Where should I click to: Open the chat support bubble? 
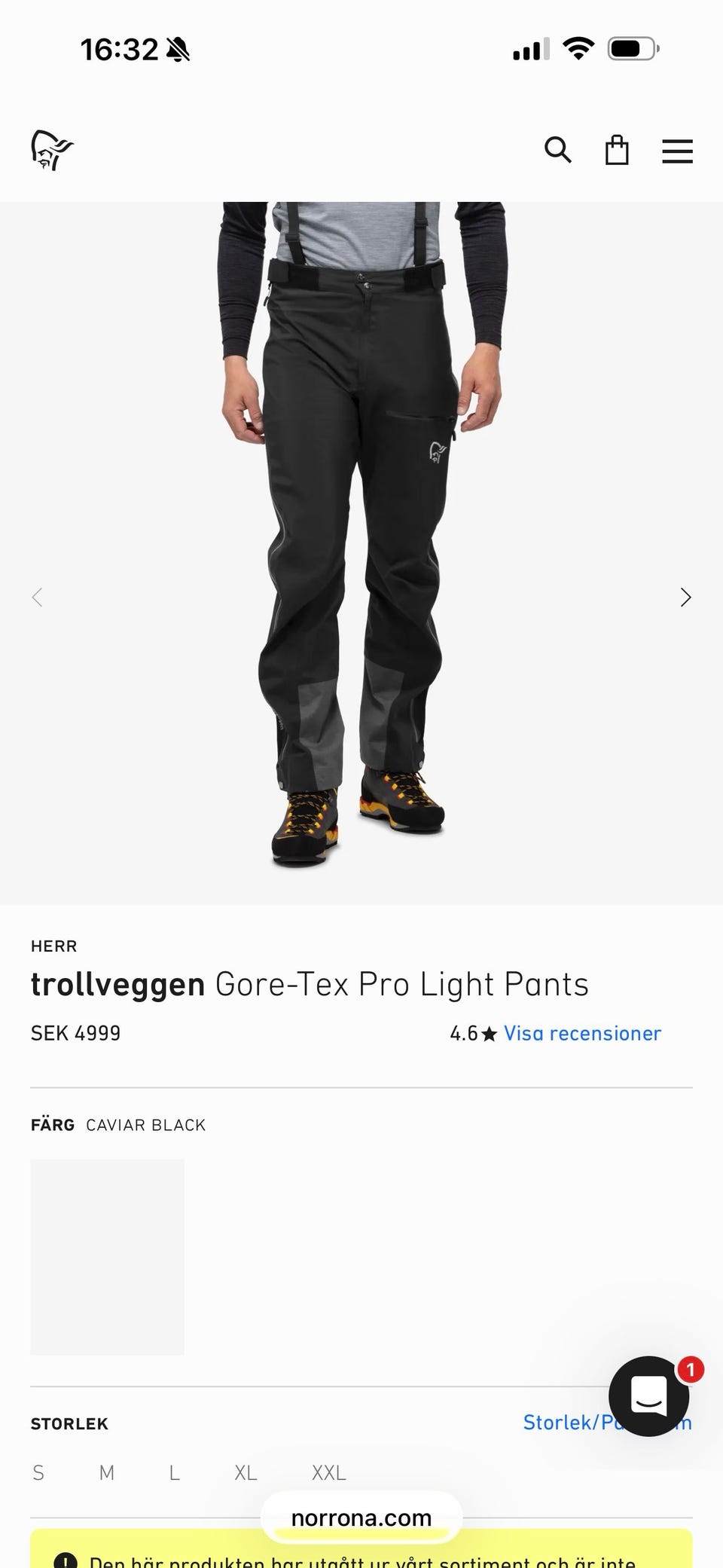pos(649,1395)
